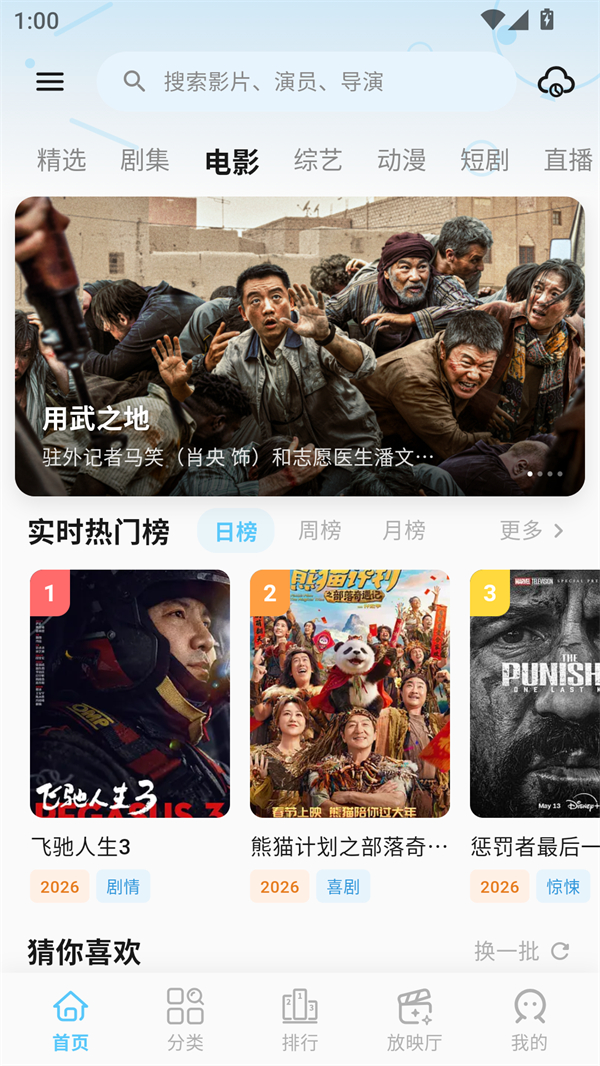Tap the search box for films and actors
This screenshot has width=600, height=1066.
307,82
